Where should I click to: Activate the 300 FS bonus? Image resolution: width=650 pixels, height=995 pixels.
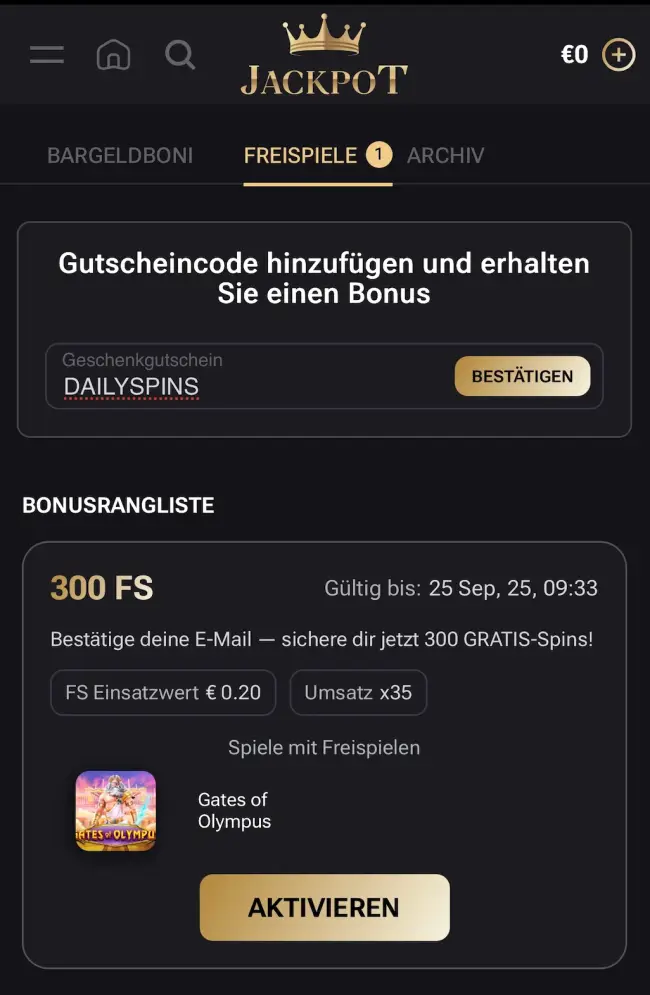point(324,907)
